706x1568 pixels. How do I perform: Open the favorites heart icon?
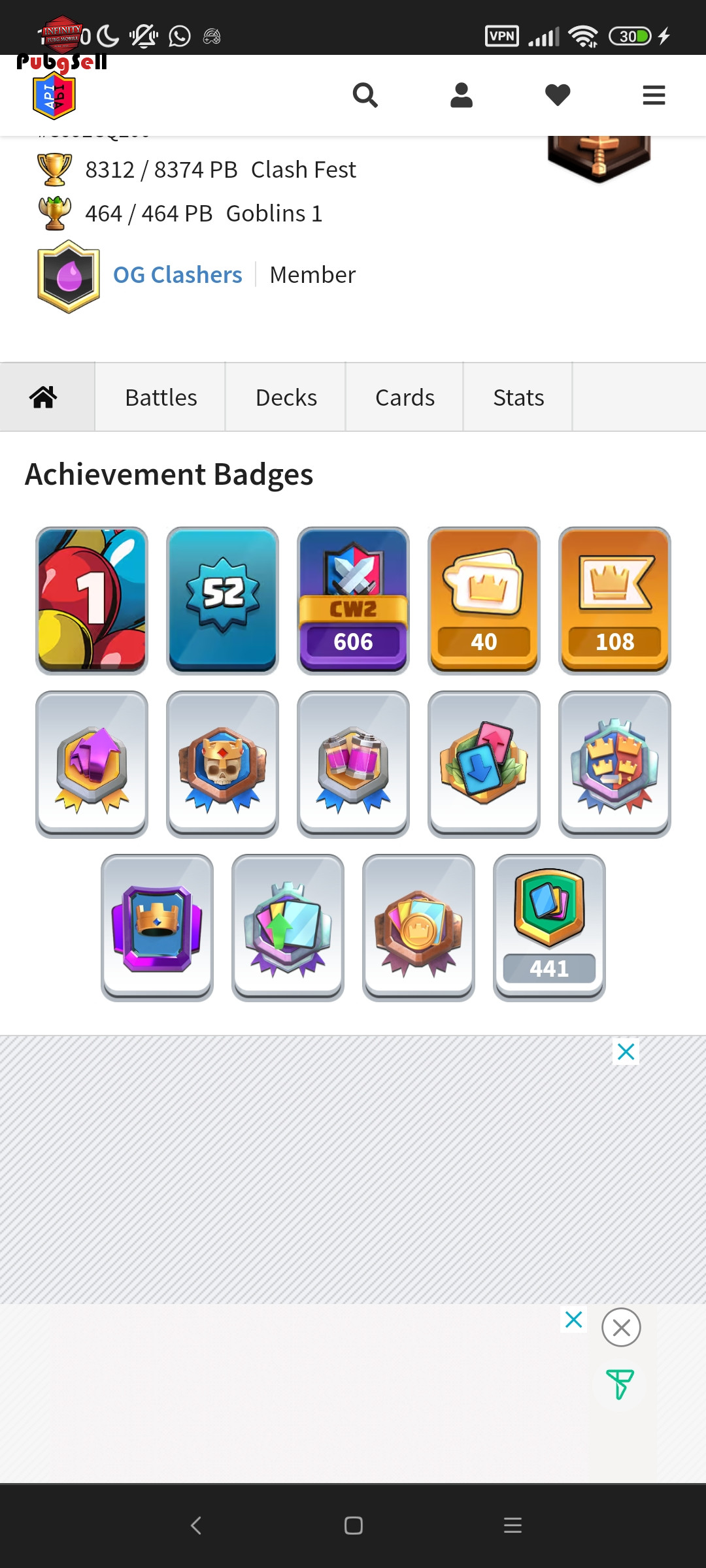[x=558, y=95]
